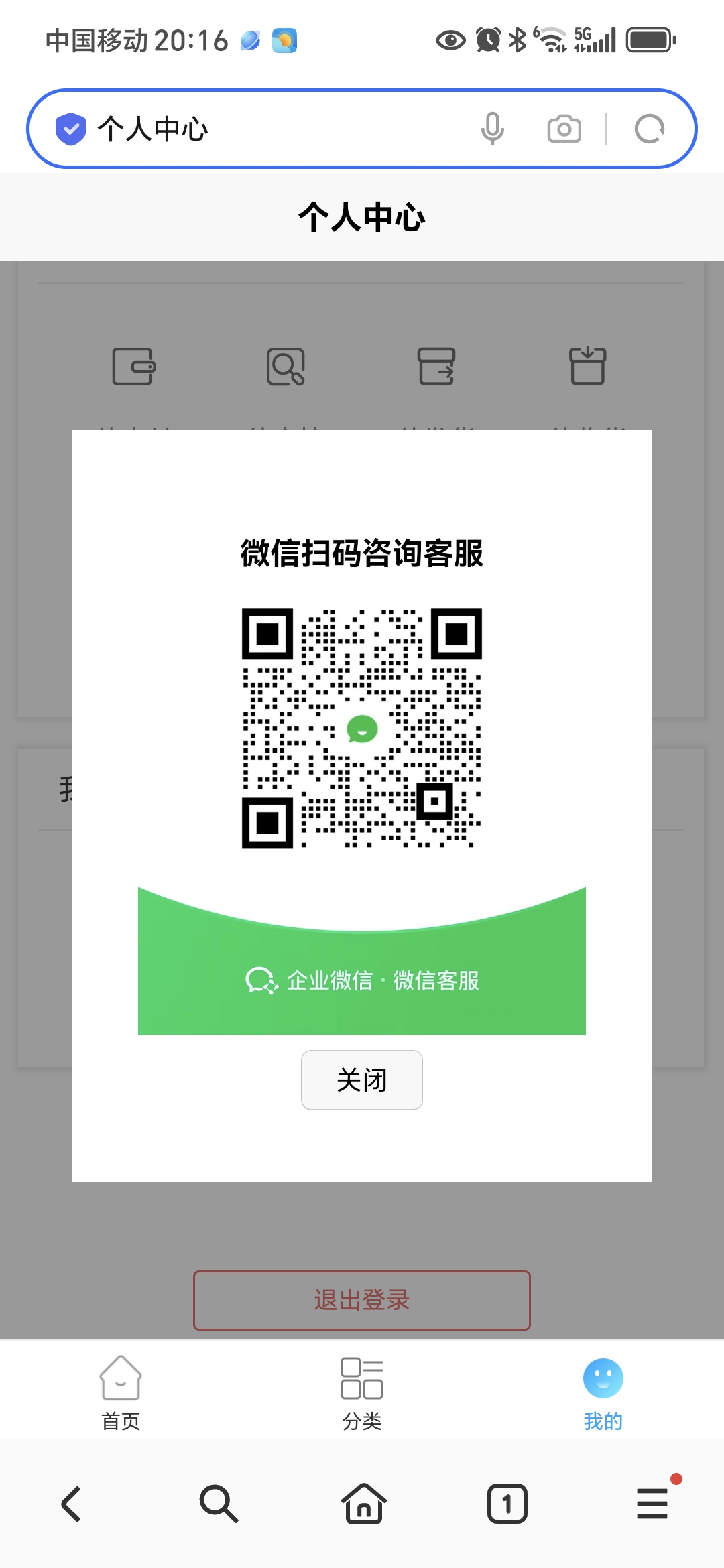Reload the page with the refresh icon
This screenshot has height=1568, width=724.
pyautogui.click(x=649, y=129)
